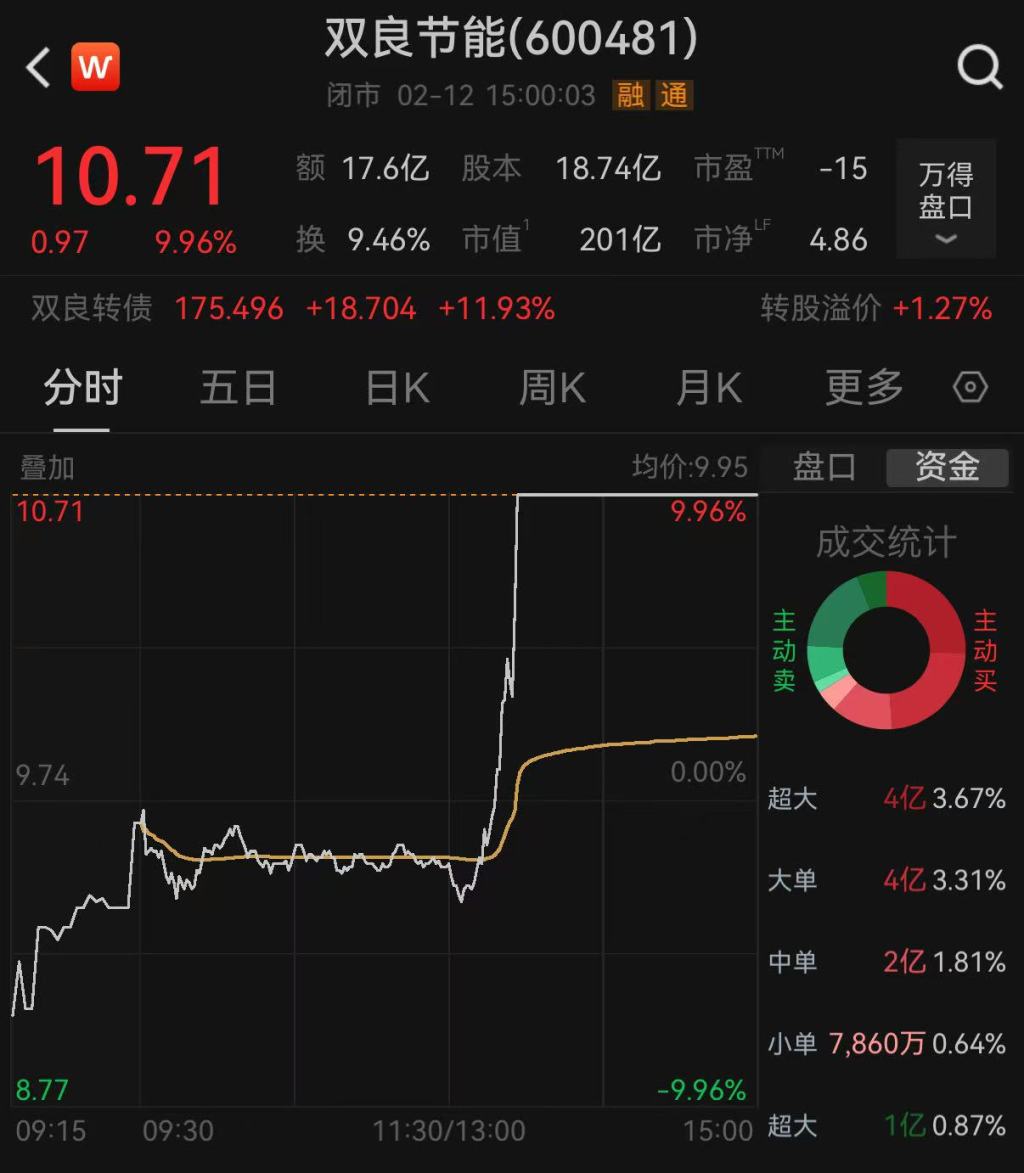Image resolution: width=1024 pixels, height=1173 pixels.
Task: View the 周K chart tab
Action: [x=552, y=388]
